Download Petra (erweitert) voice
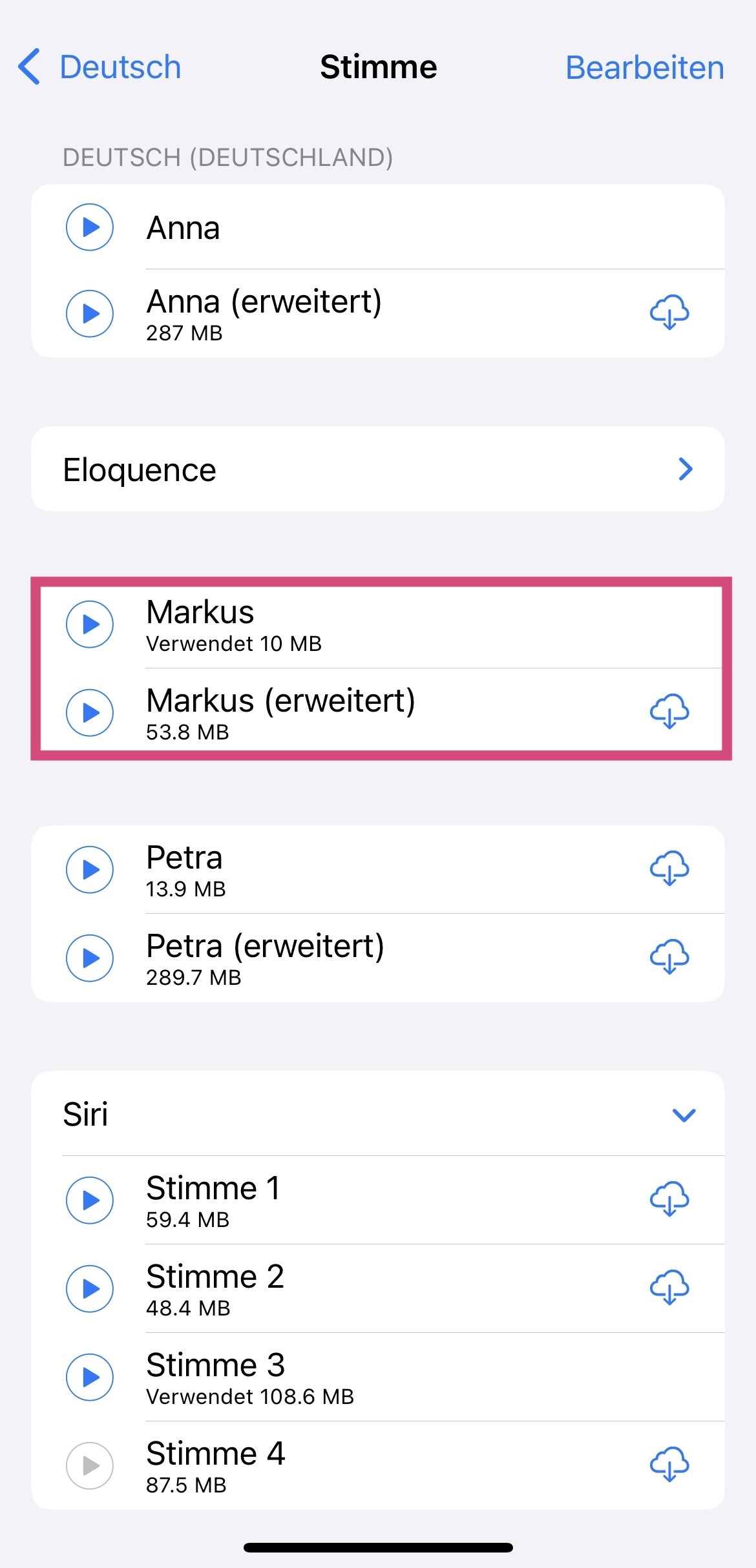This screenshot has height=1568, width=756. coord(669,956)
